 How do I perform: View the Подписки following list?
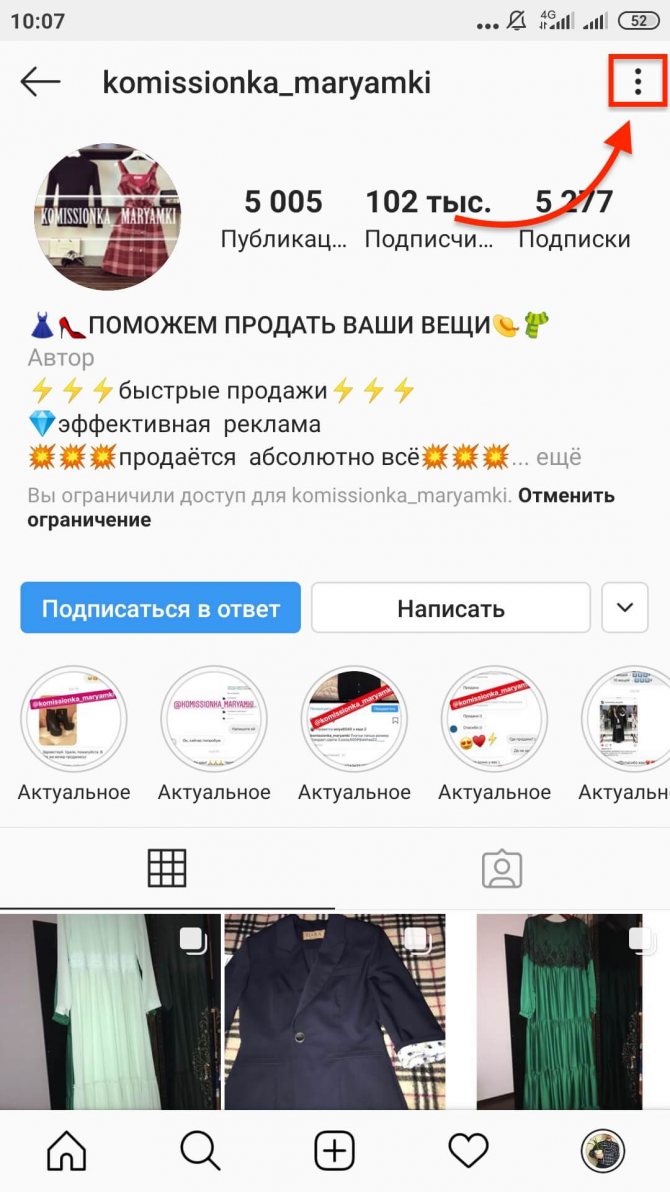[574, 218]
